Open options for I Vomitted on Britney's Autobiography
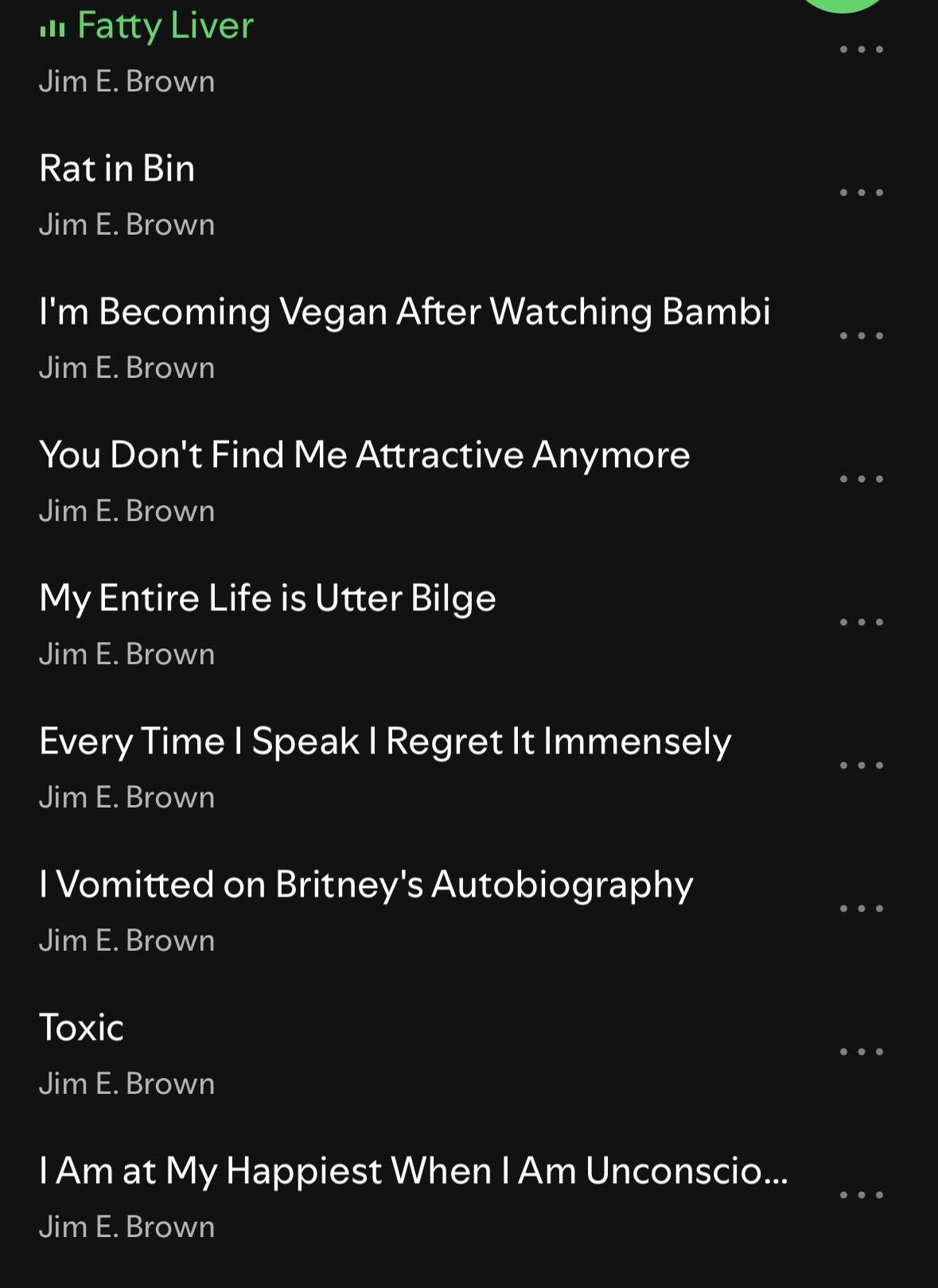 pos(862,909)
